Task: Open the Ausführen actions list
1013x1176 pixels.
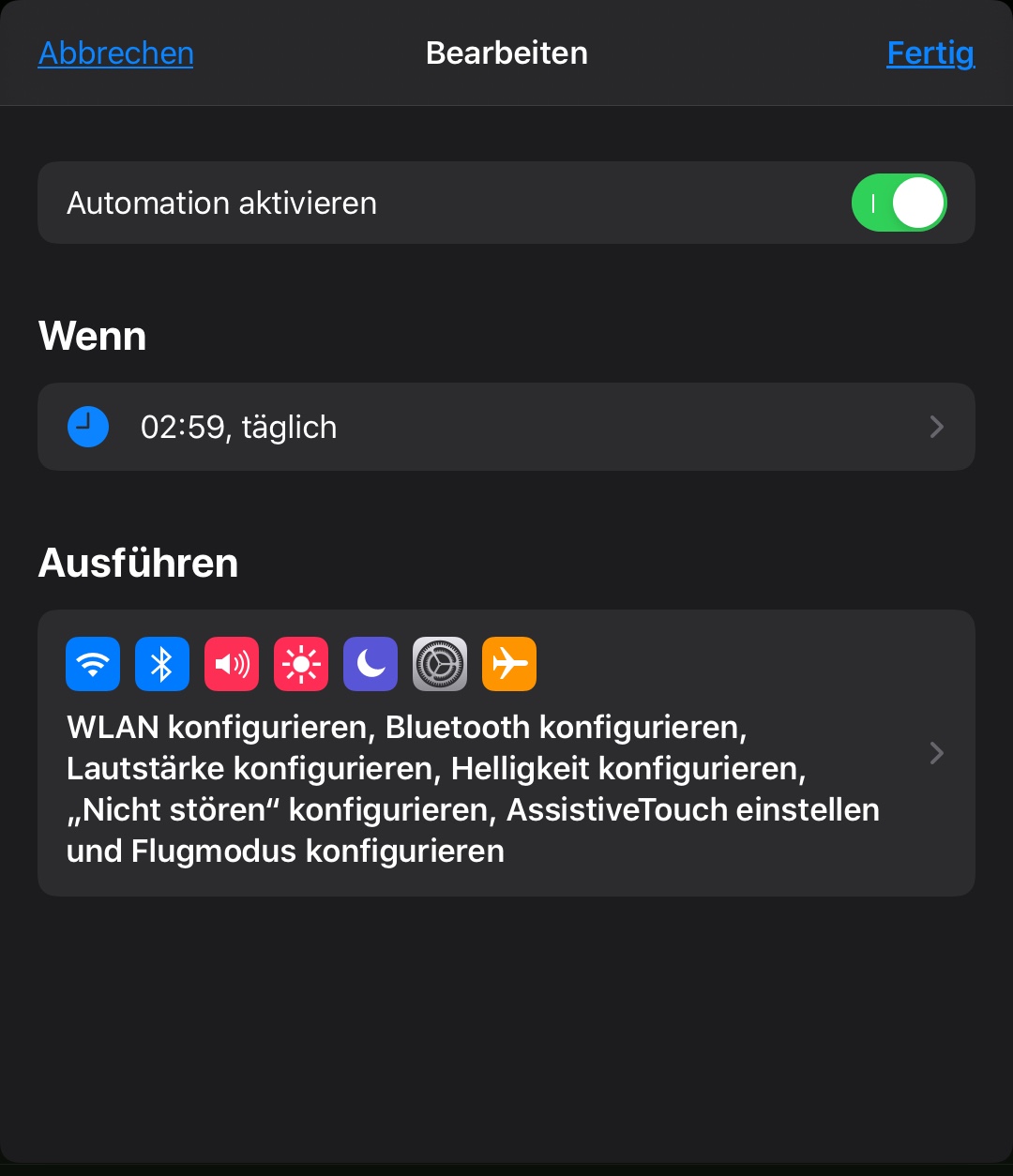Action: pyautogui.click(x=506, y=753)
